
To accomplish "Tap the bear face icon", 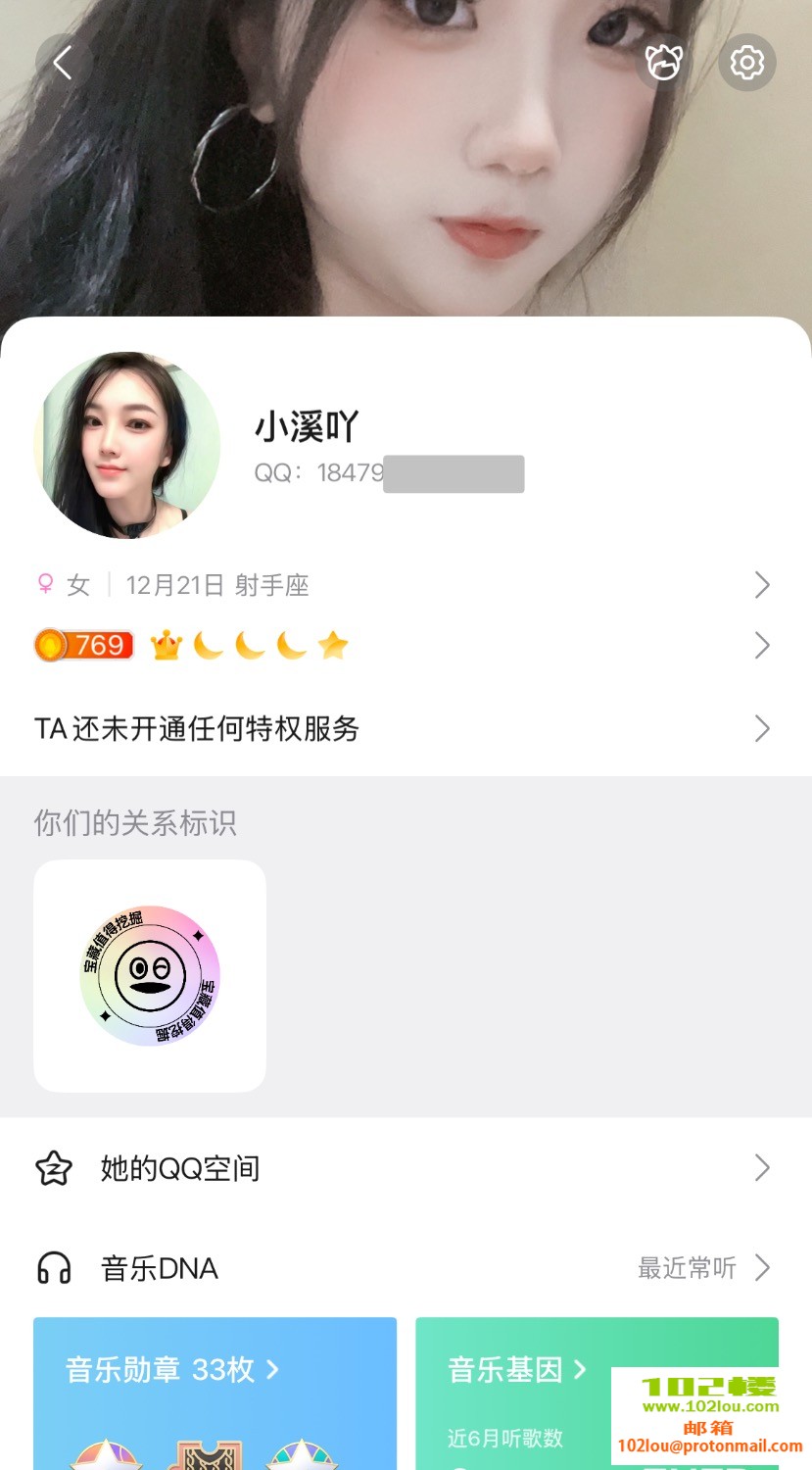I will coord(664,63).
